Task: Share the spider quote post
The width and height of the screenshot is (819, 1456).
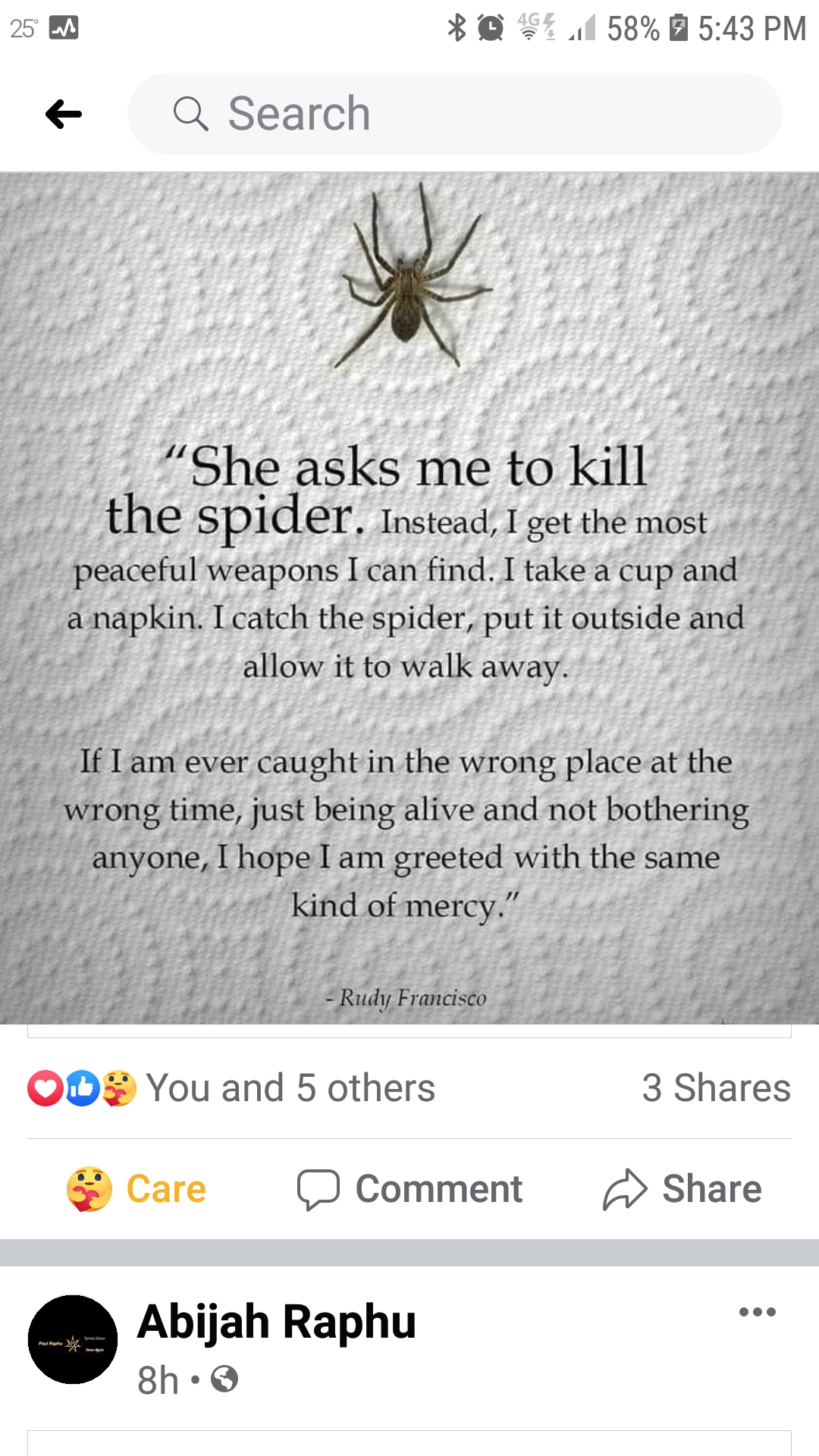Action: pos(682,1188)
